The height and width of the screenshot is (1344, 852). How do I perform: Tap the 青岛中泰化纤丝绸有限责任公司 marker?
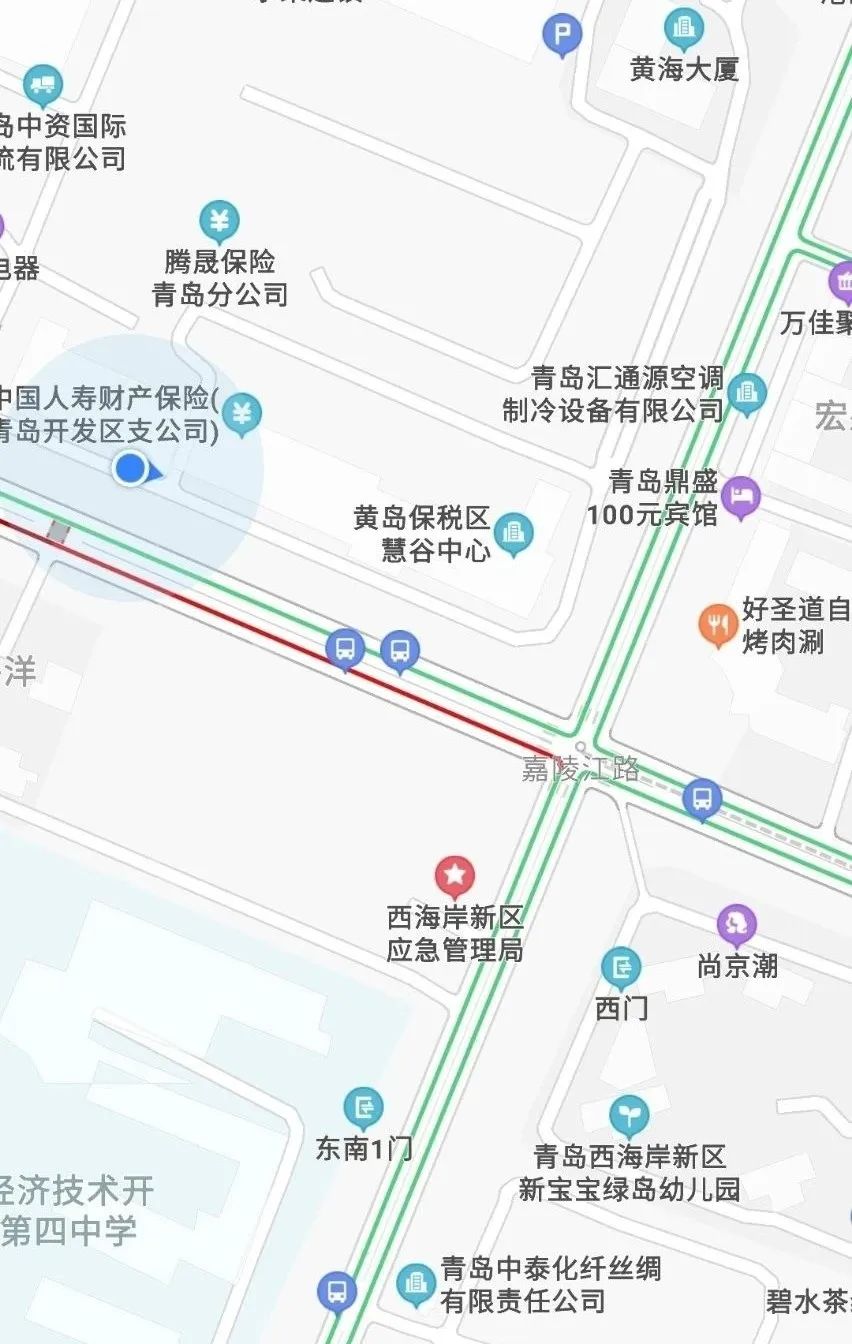415,1284
